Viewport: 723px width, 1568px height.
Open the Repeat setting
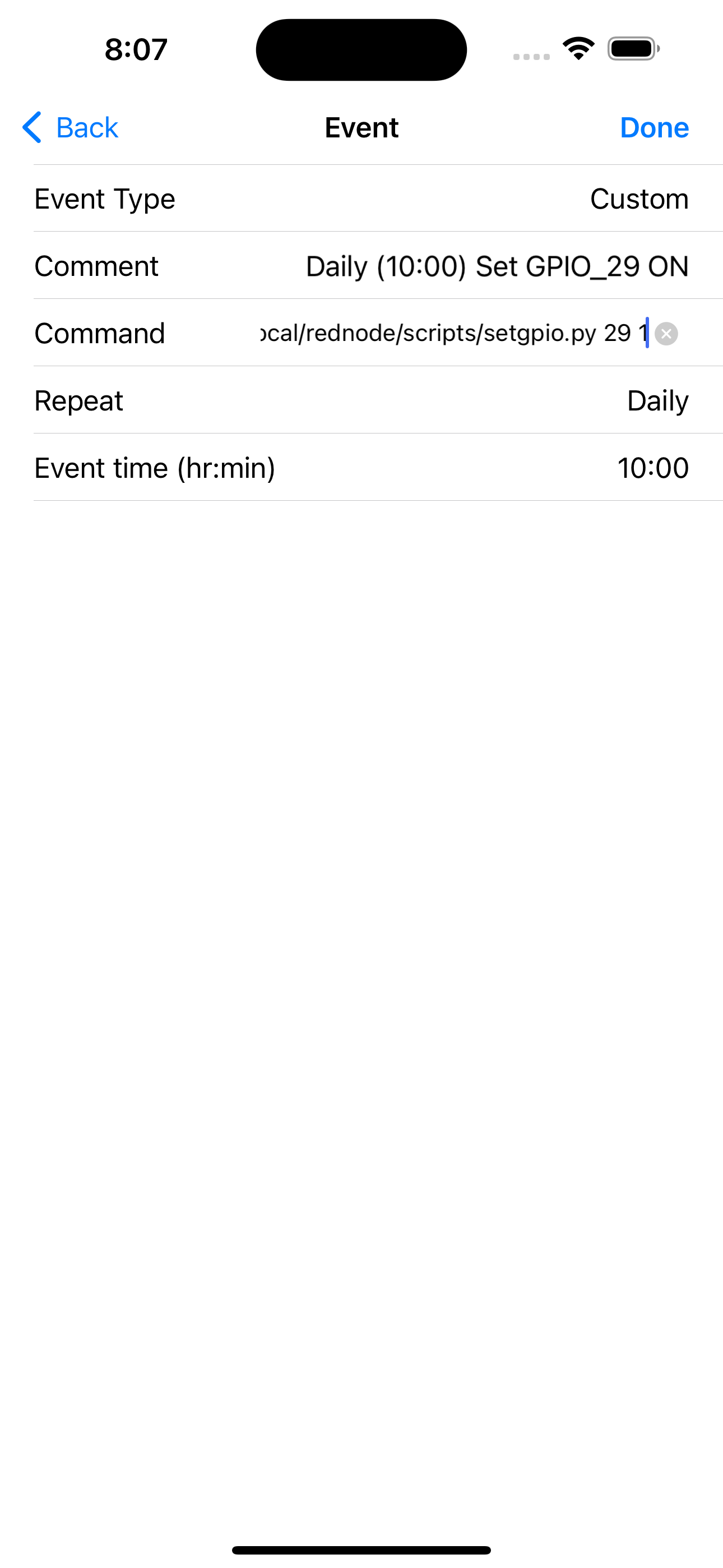point(657,401)
